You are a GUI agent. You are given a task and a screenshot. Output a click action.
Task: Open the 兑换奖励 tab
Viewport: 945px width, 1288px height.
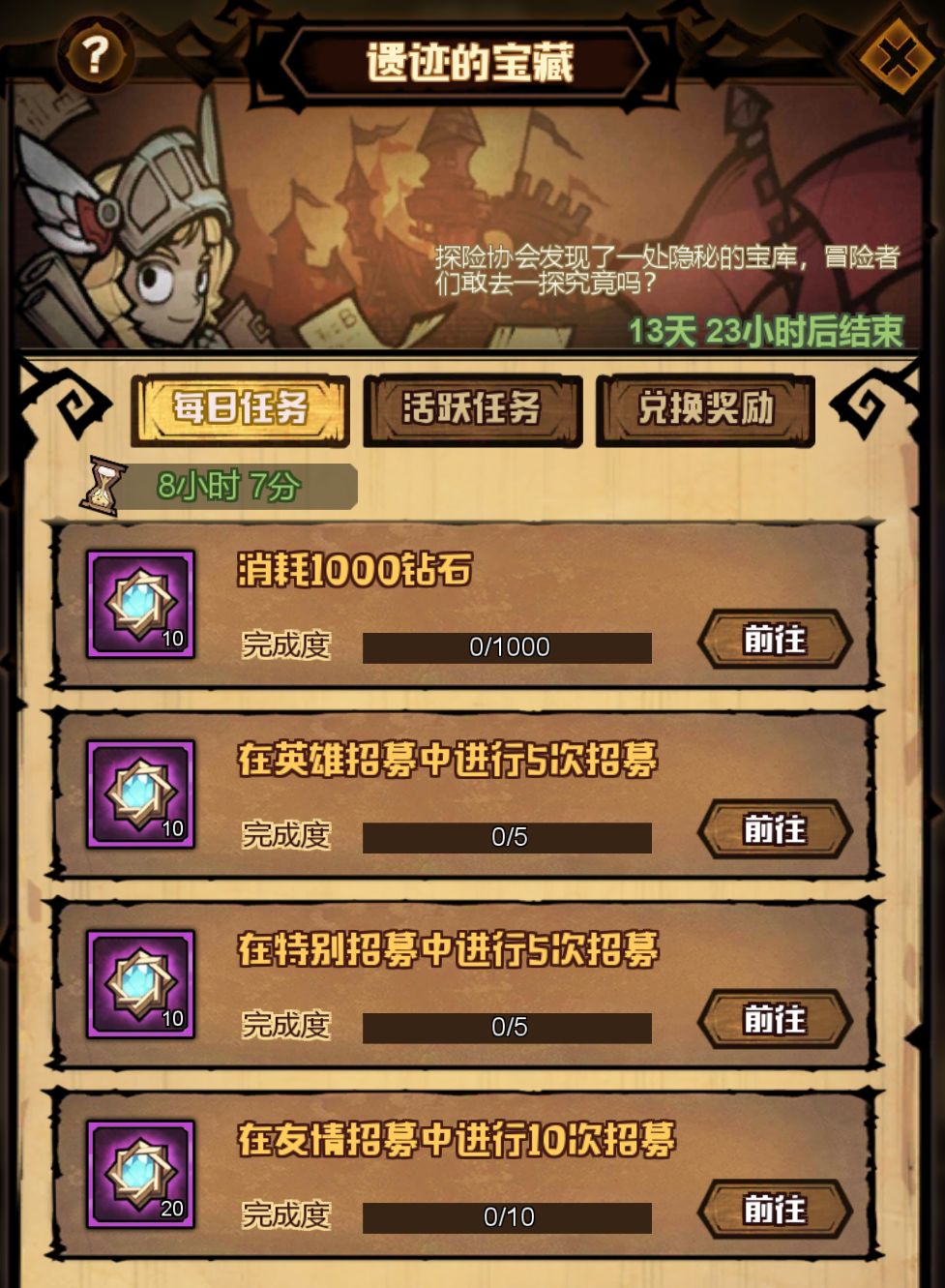[x=705, y=409]
